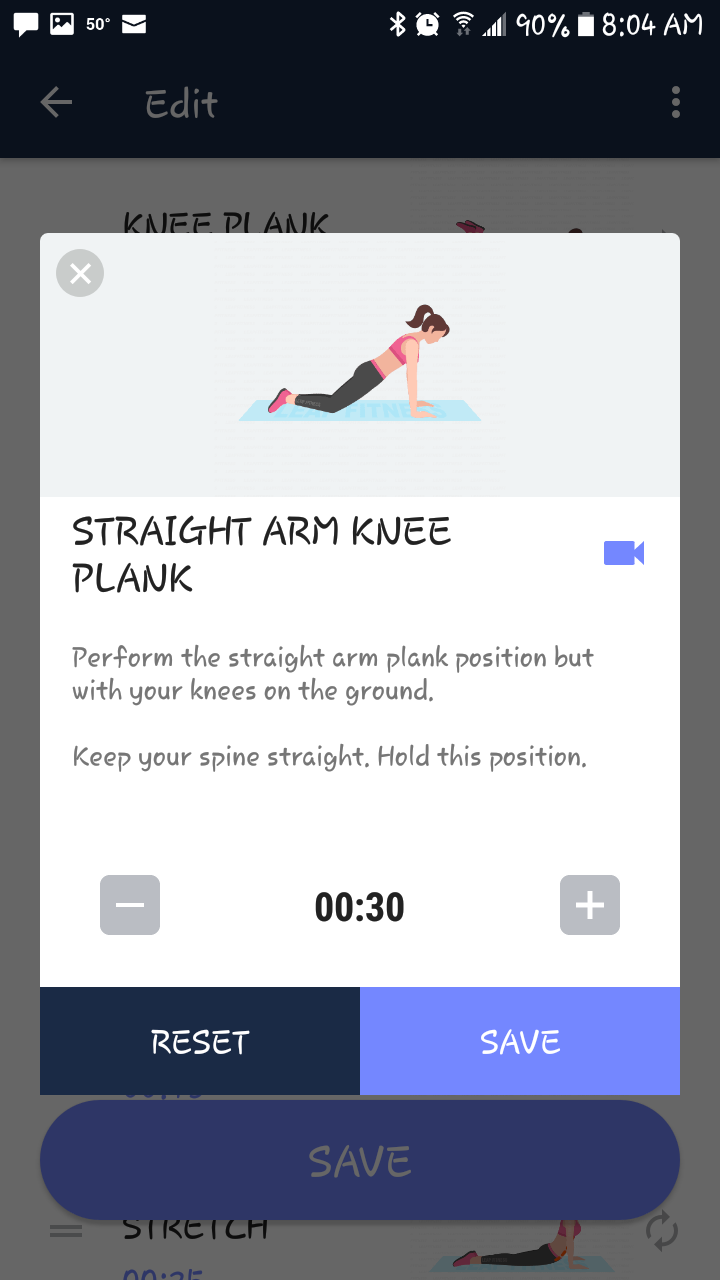720x1280 pixels.
Task: Save changes in the dialog
Action: pos(520,1041)
